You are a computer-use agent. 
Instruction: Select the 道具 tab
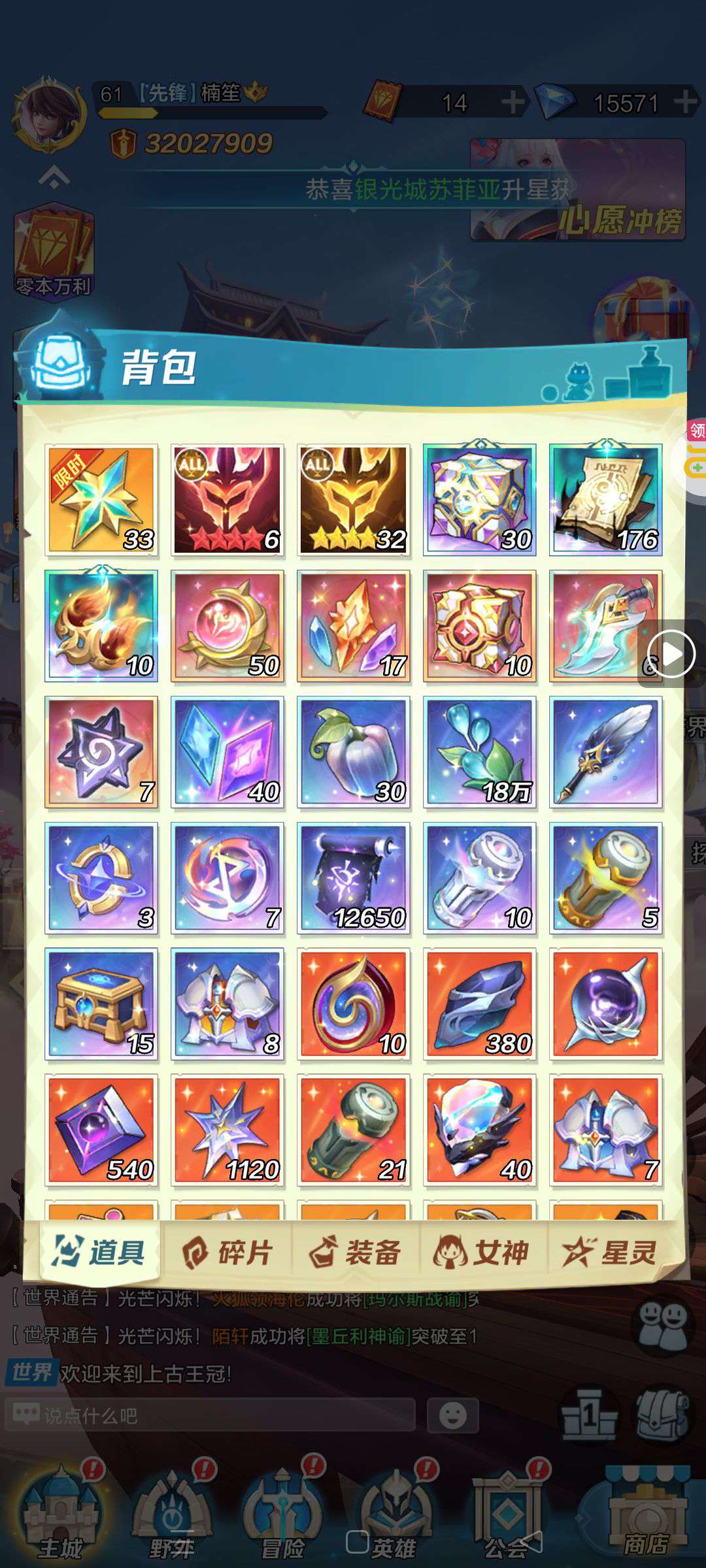pyautogui.click(x=99, y=1252)
